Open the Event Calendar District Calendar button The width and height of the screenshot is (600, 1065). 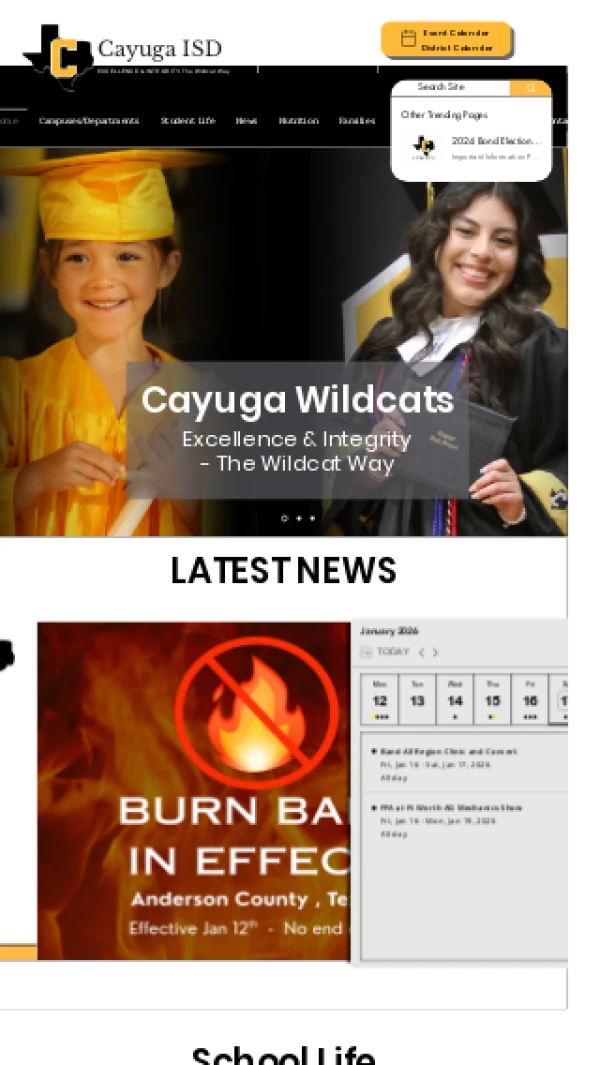point(446,40)
